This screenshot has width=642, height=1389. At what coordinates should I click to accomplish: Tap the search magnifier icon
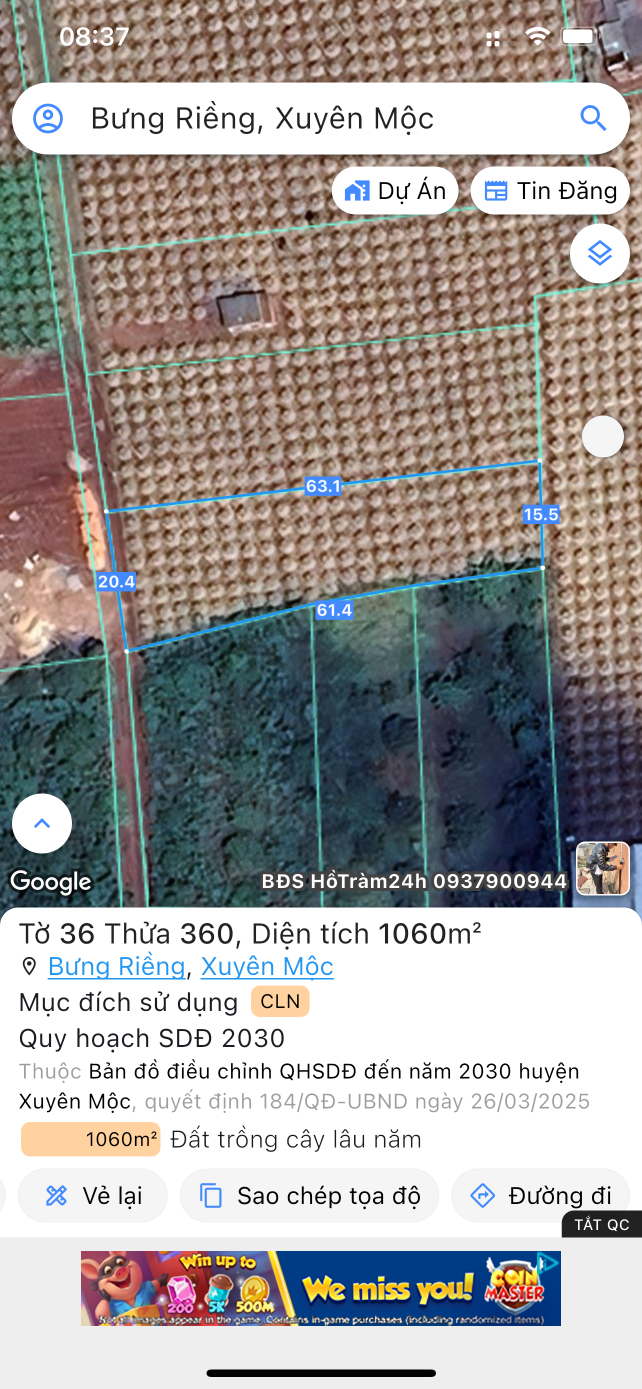pos(594,118)
